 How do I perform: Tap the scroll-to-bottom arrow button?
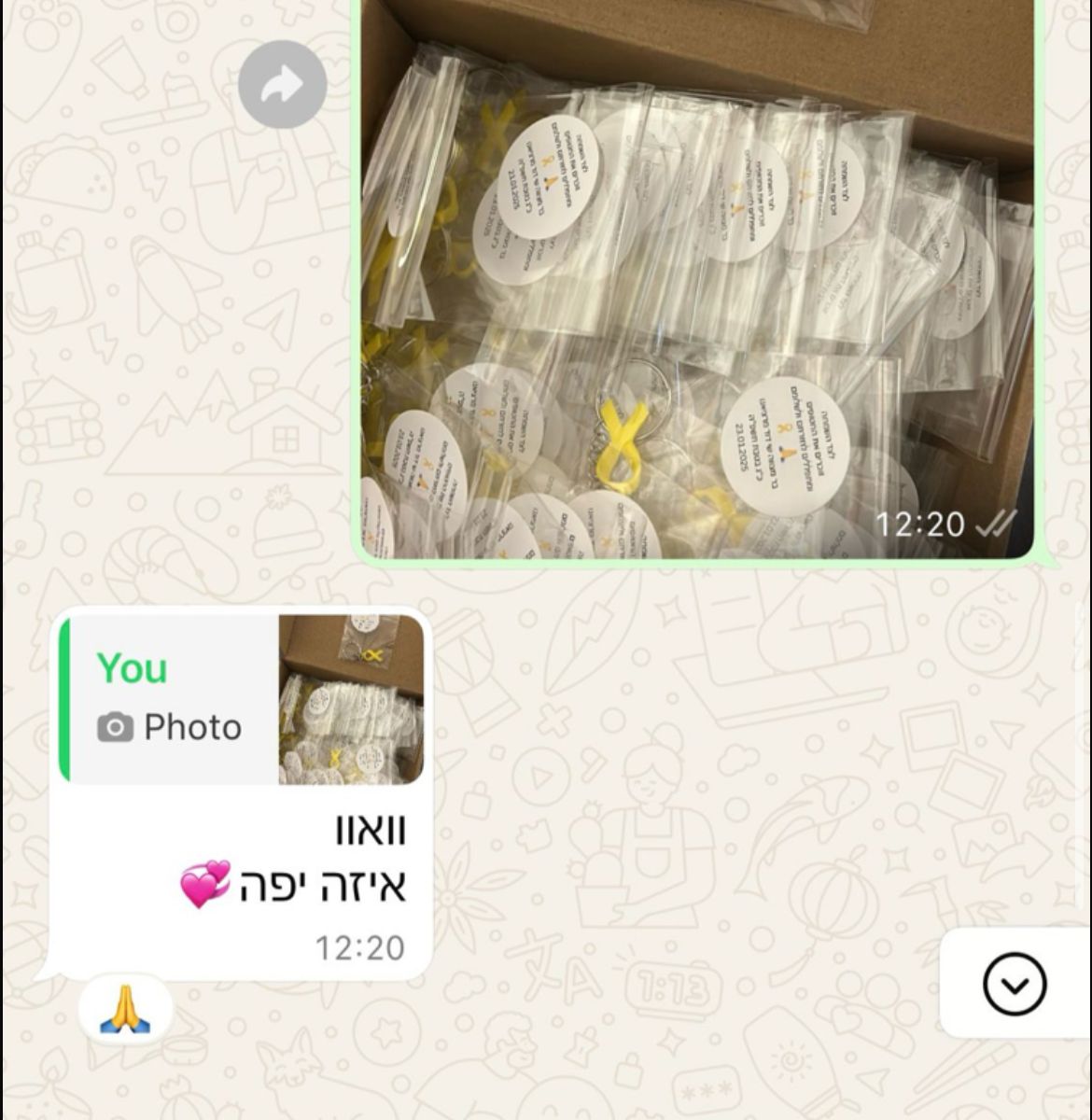(1014, 984)
